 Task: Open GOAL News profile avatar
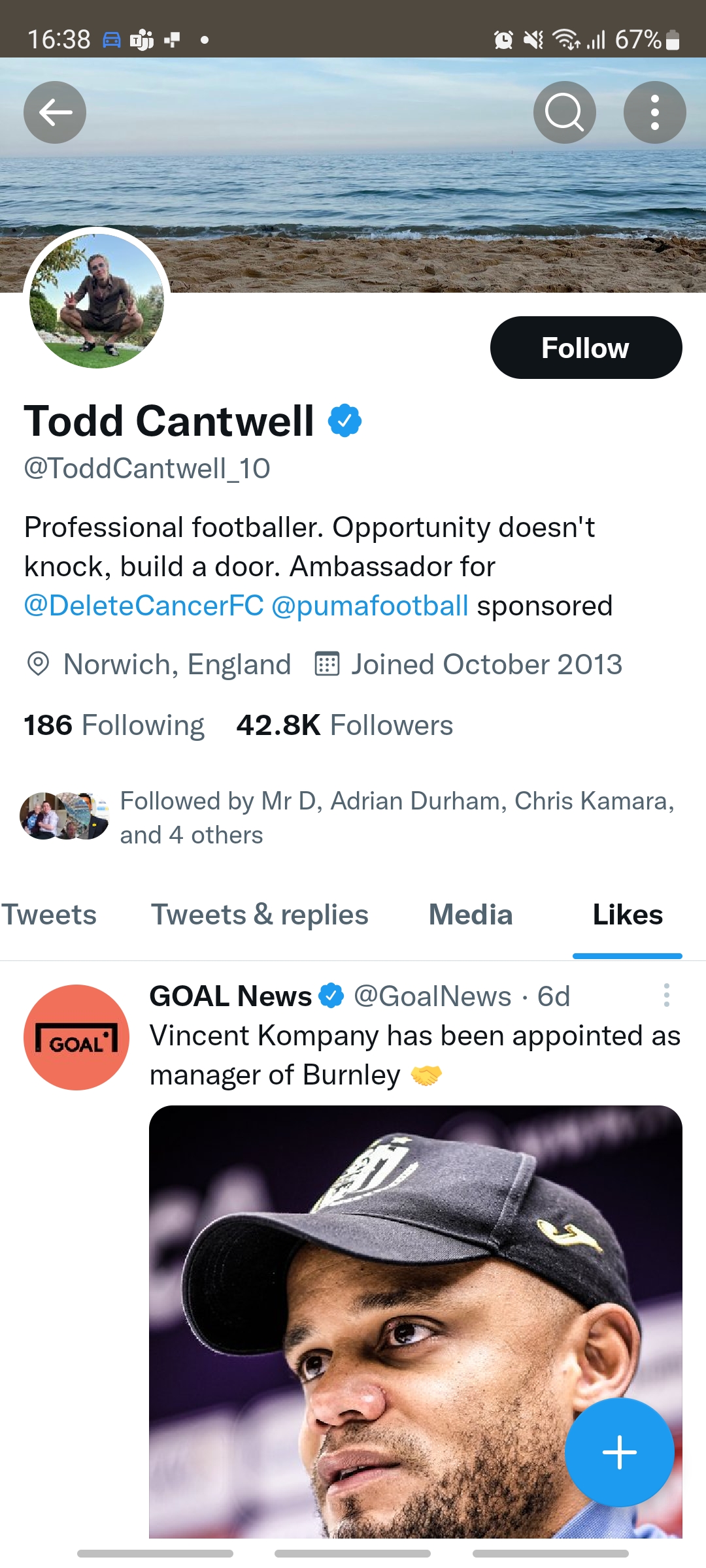76,1037
